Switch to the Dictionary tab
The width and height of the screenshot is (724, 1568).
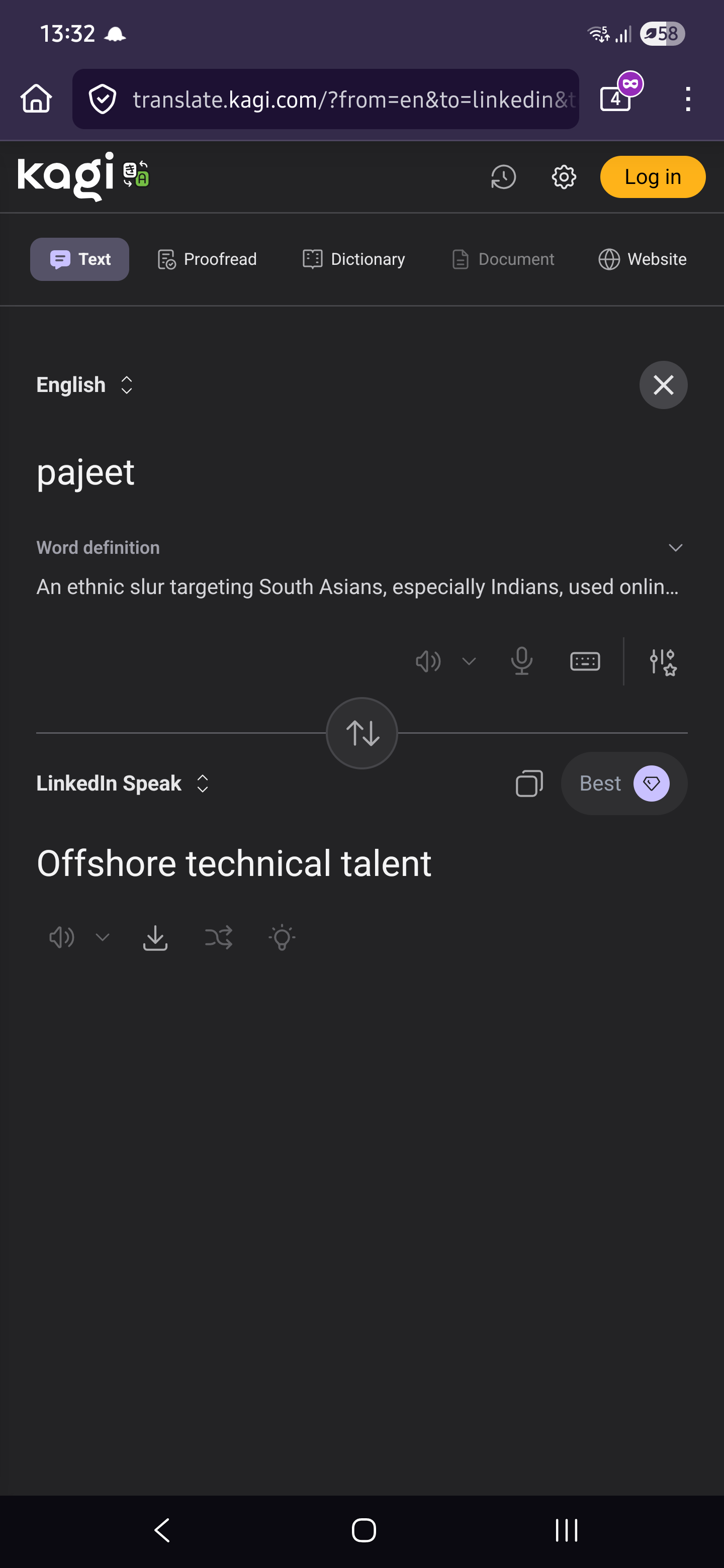[x=354, y=259]
